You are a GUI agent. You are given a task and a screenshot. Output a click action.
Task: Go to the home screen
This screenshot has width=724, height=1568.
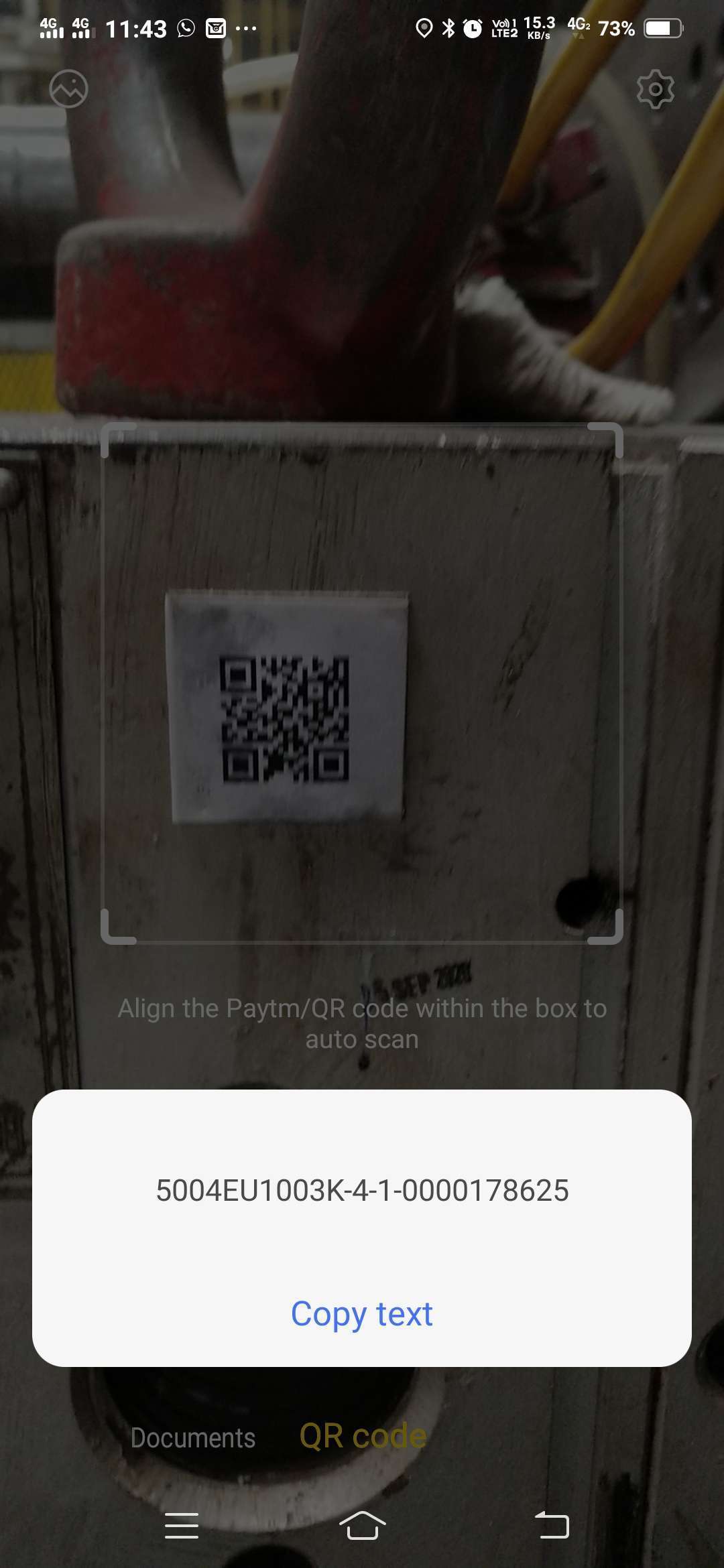[363, 1526]
